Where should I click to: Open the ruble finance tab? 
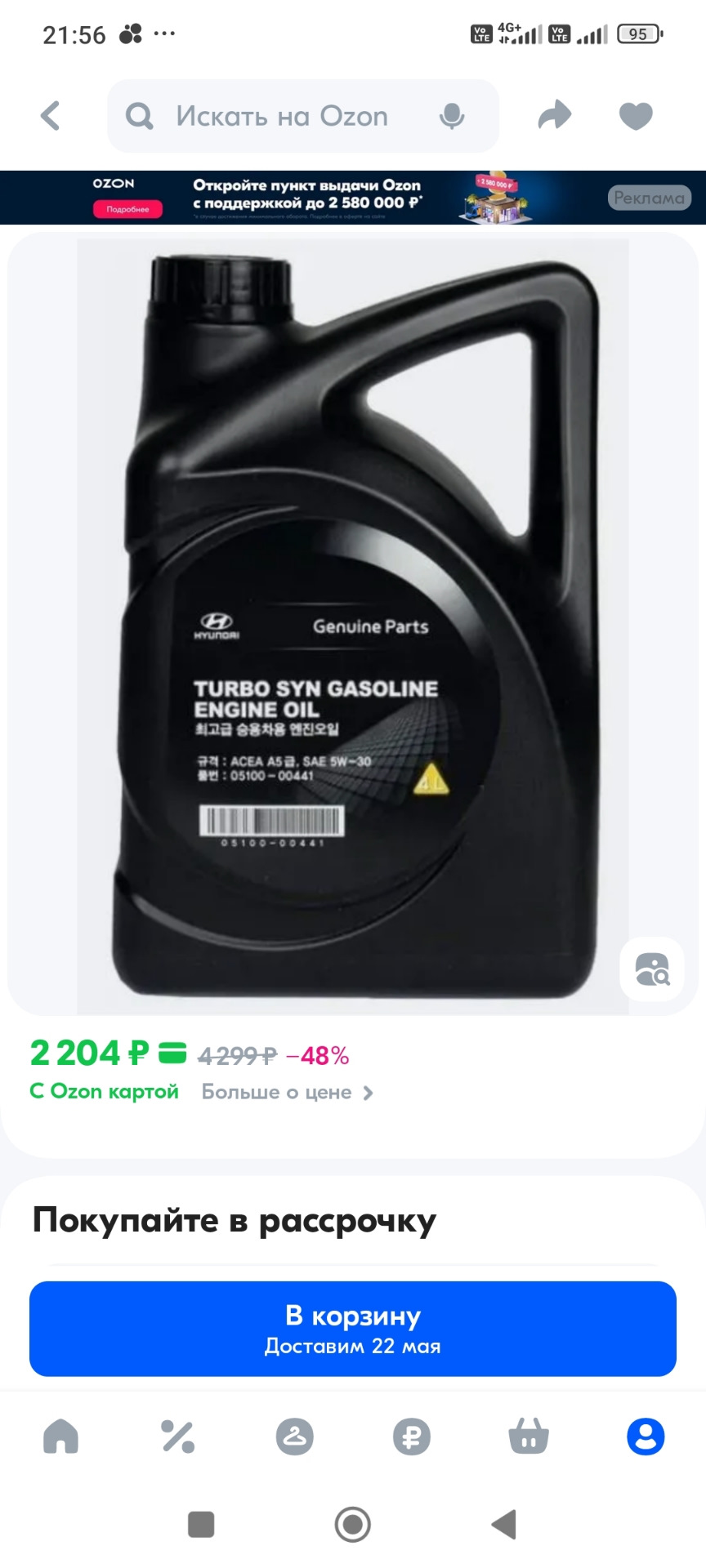coord(412,1437)
